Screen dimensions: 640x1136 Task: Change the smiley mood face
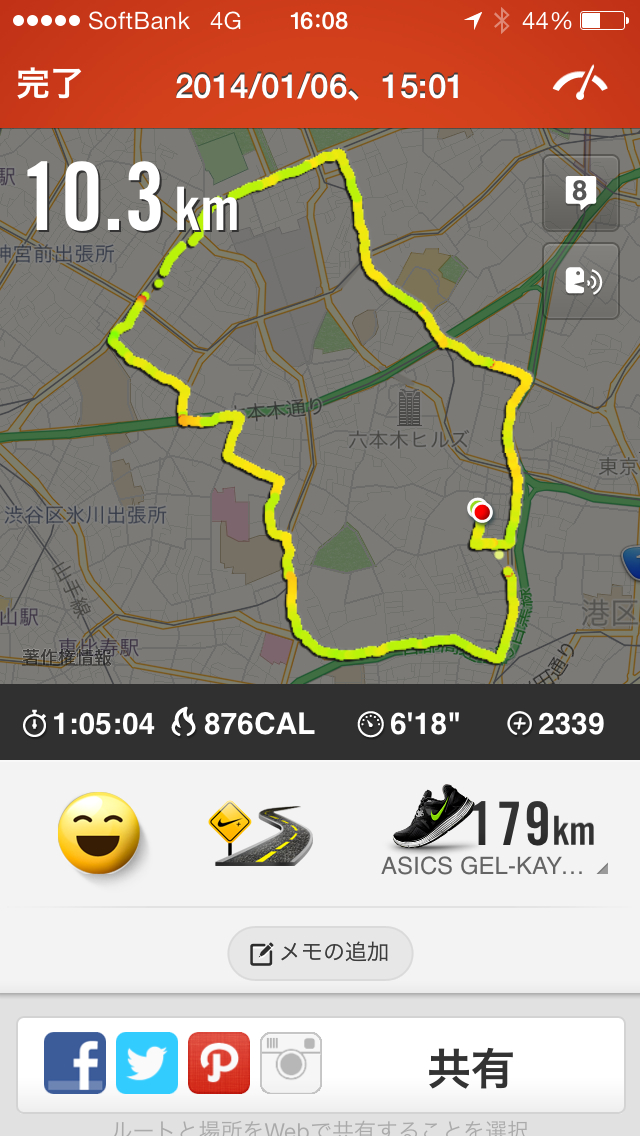[99, 833]
